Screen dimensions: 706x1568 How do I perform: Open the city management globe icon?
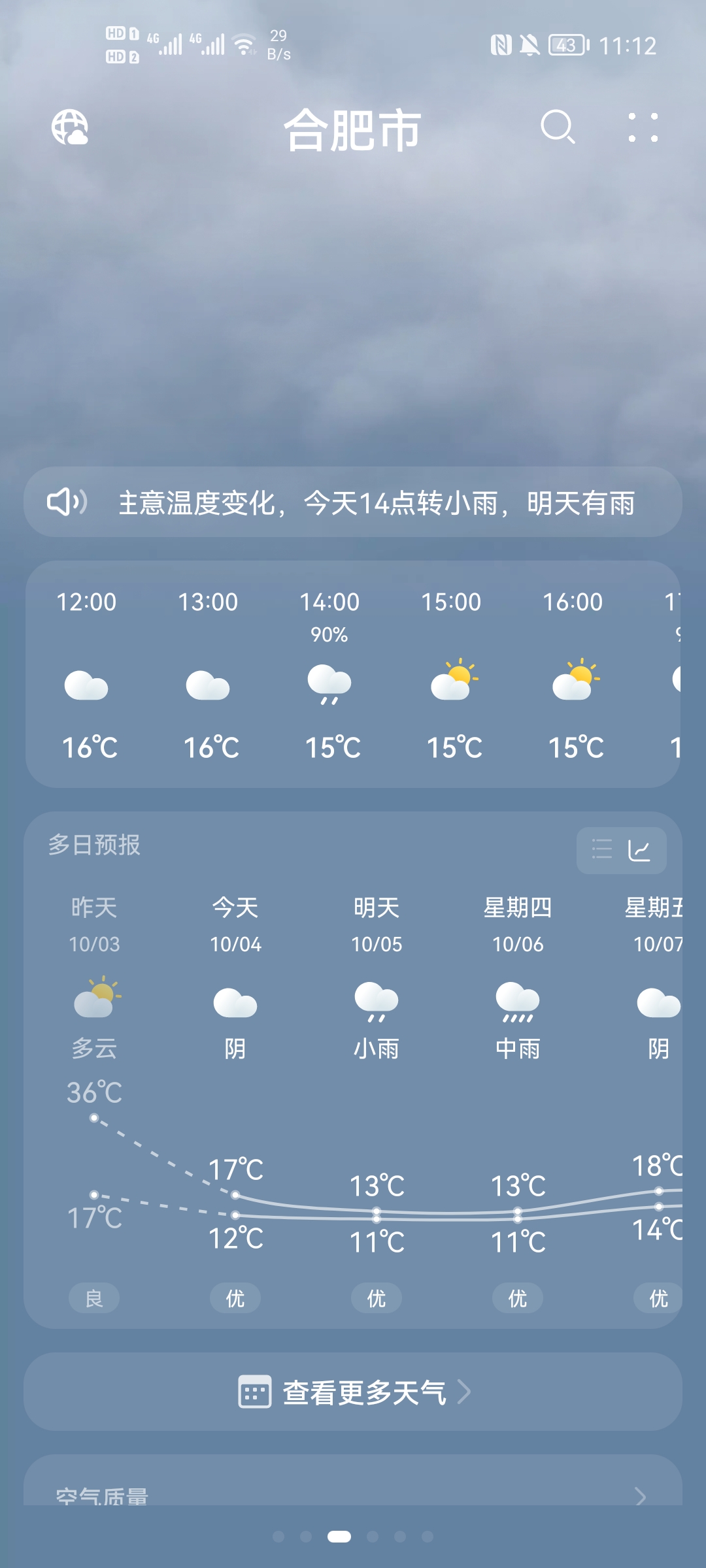point(70,127)
